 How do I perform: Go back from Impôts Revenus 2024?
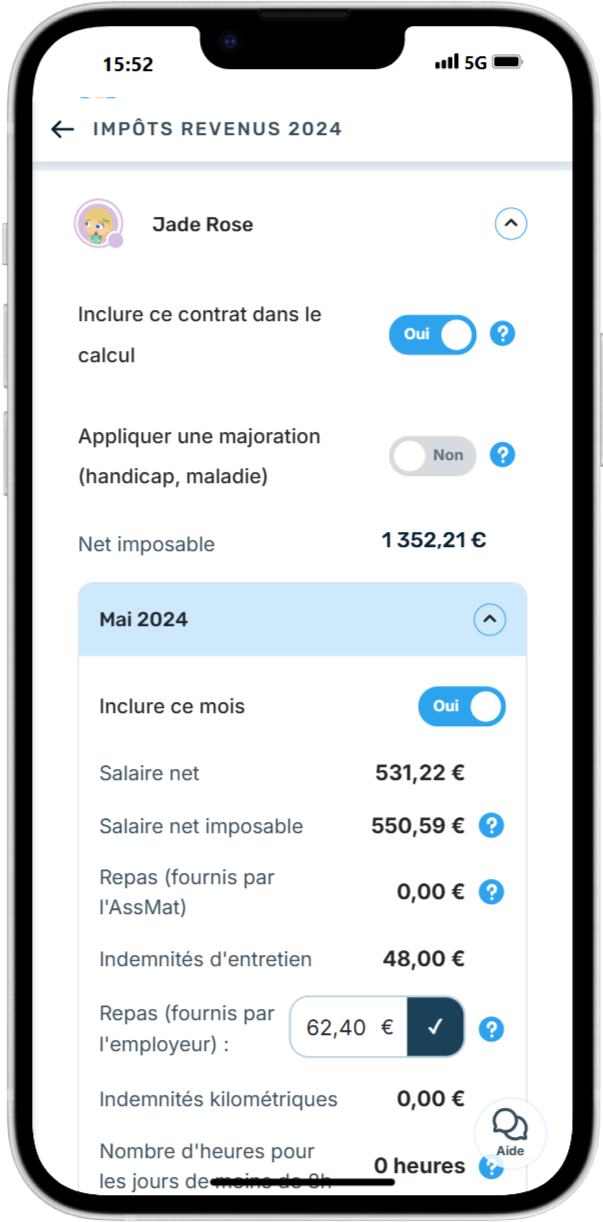[63, 129]
